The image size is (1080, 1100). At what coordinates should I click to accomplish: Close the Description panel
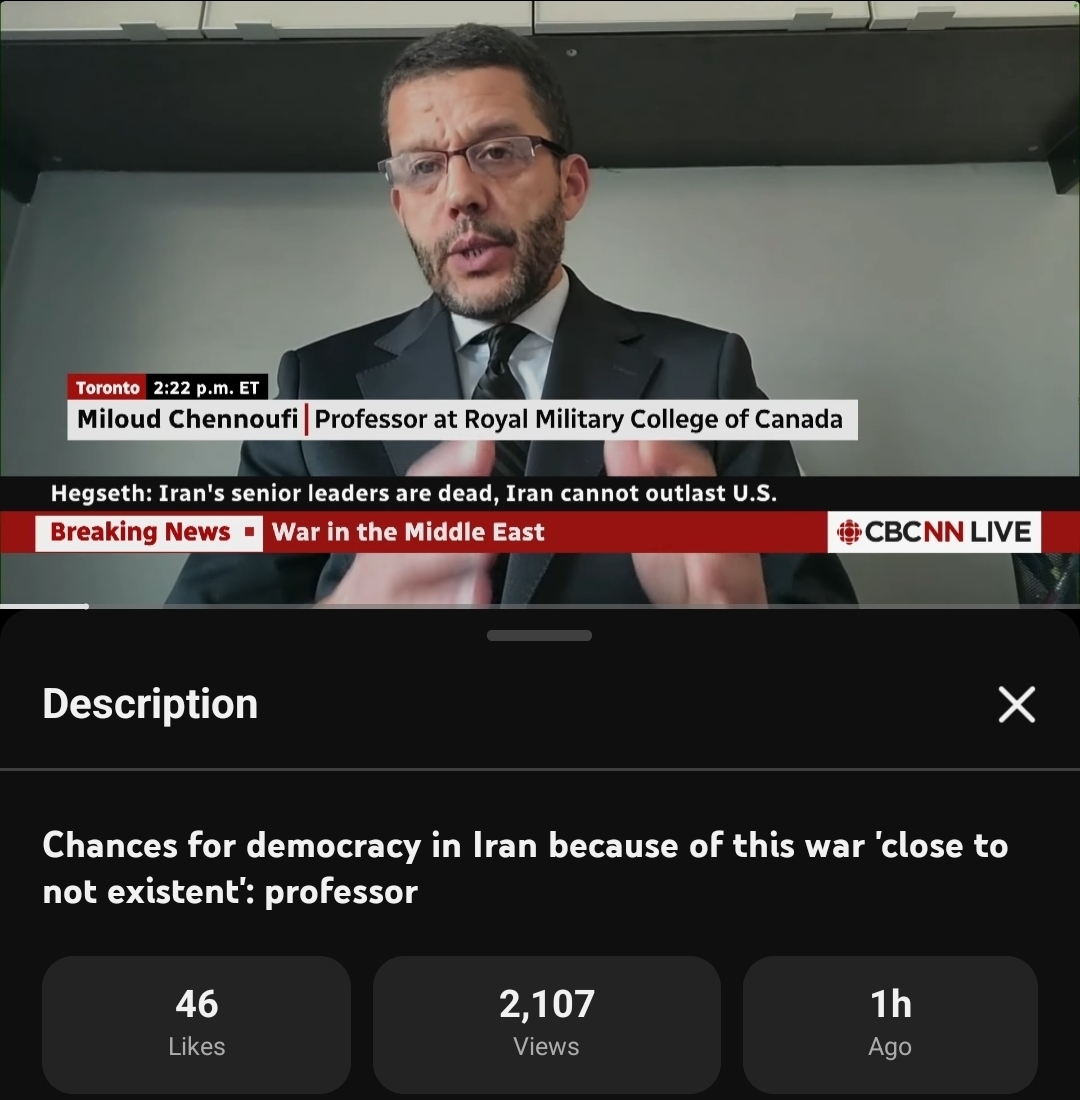click(1016, 705)
